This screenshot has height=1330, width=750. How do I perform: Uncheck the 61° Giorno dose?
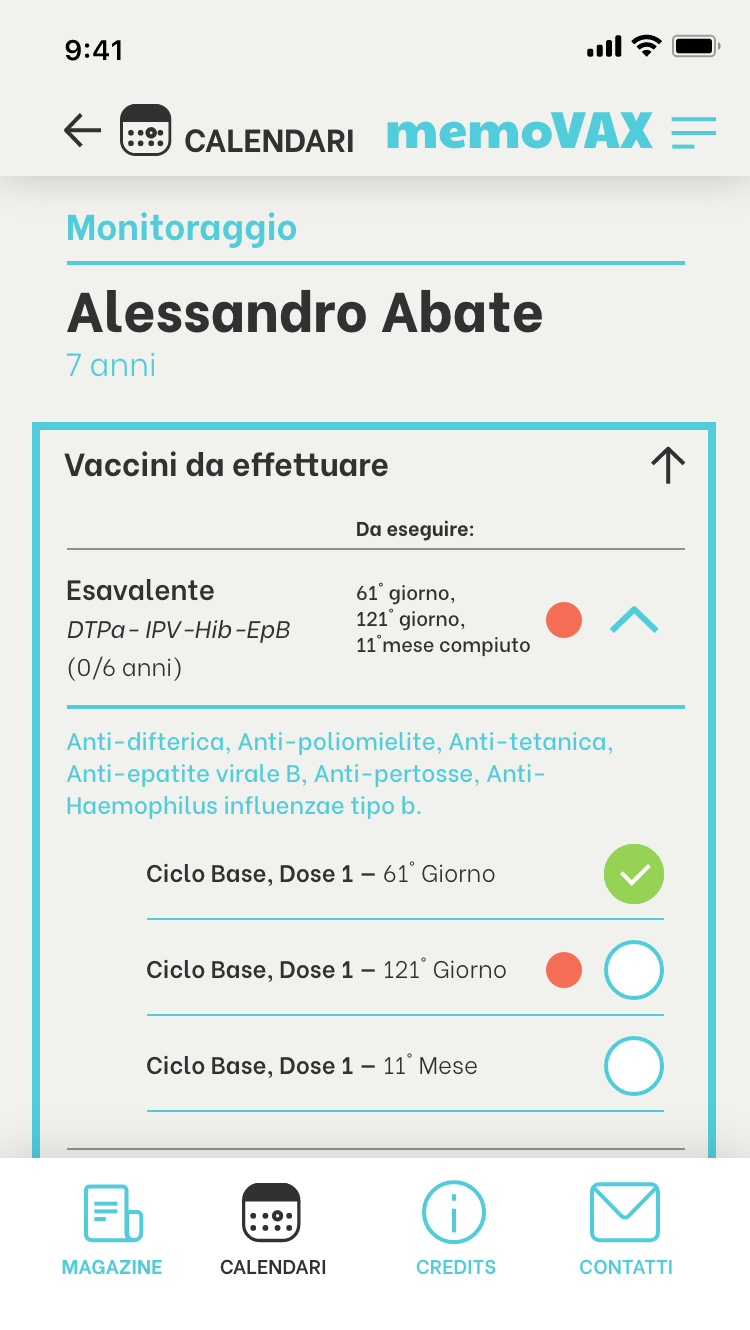pyautogui.click(x=634, y=874)
